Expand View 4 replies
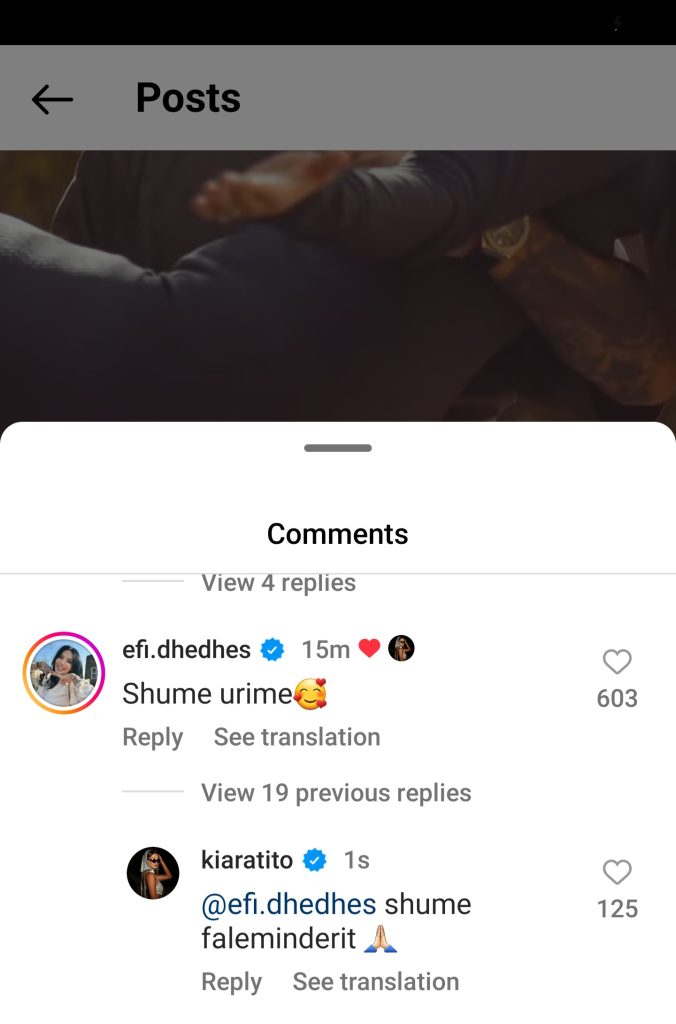 pos(278,583)
